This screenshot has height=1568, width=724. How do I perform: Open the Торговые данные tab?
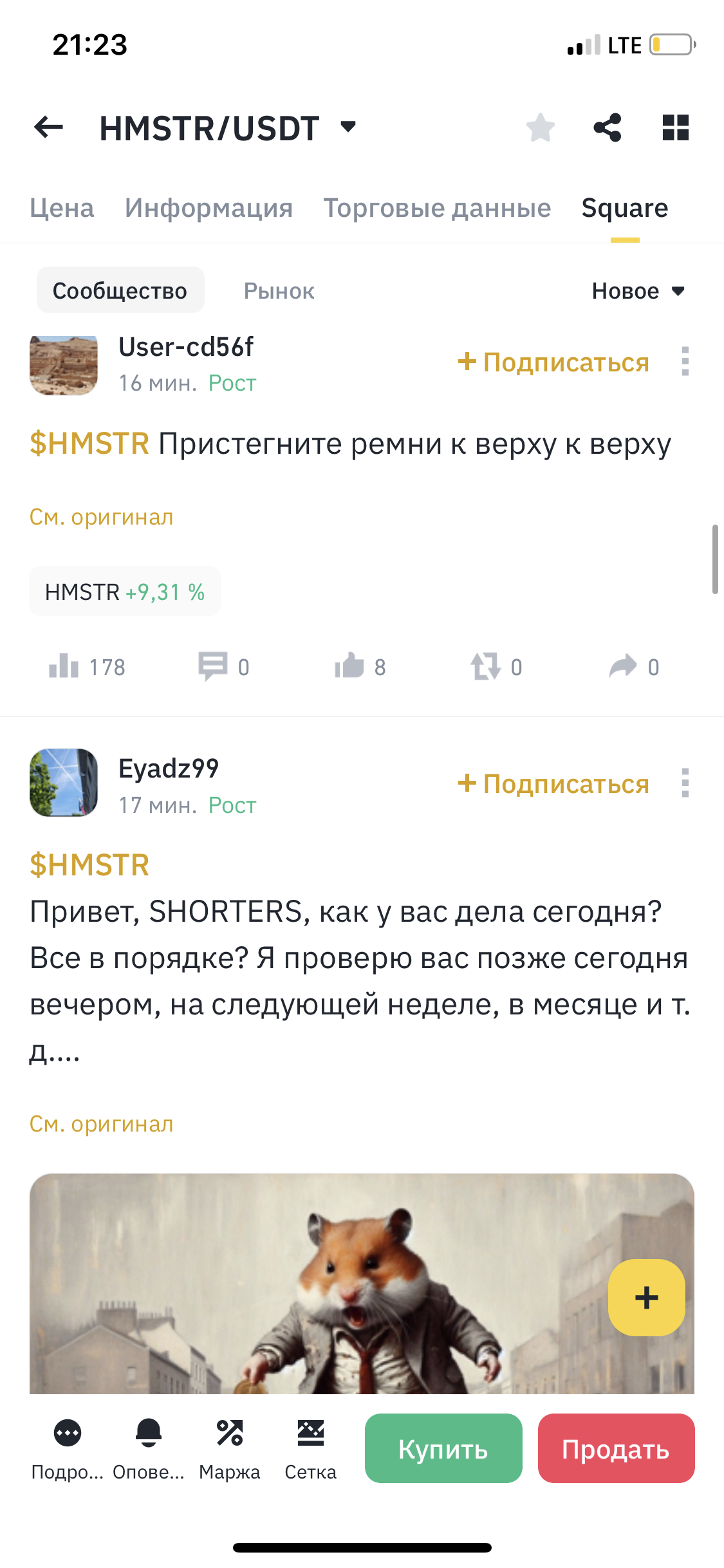coord(437,208)
